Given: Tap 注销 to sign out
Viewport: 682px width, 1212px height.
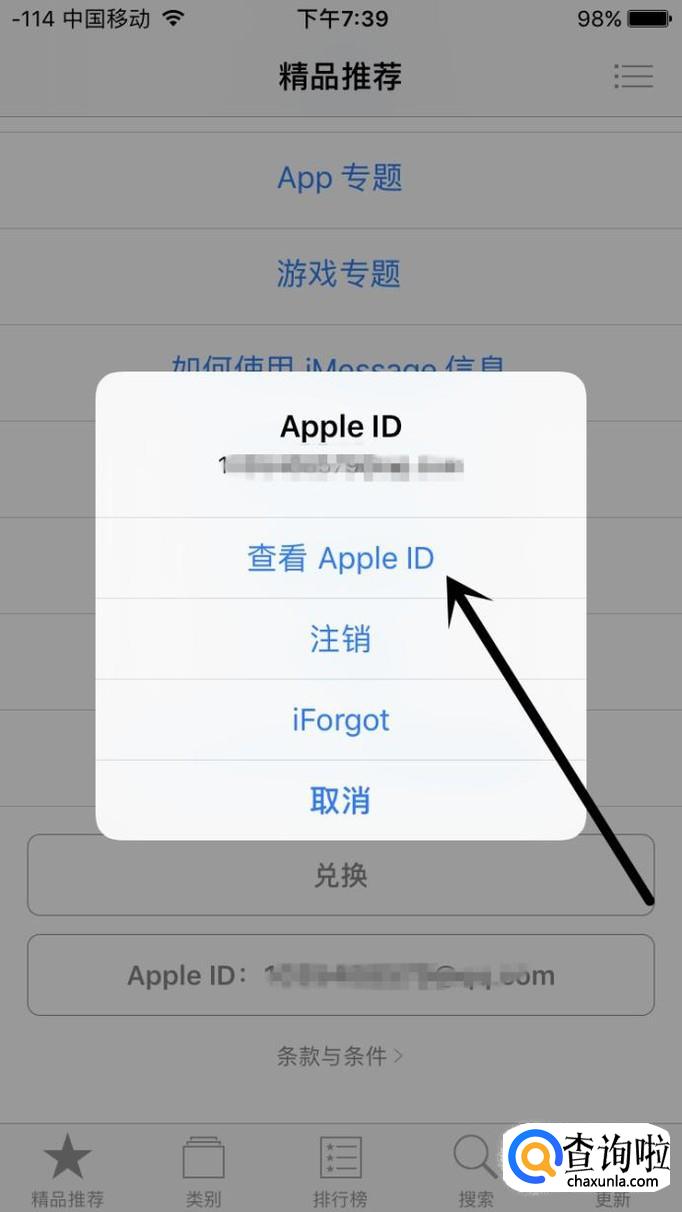Looking at the screenshot, I should point(340,639).
